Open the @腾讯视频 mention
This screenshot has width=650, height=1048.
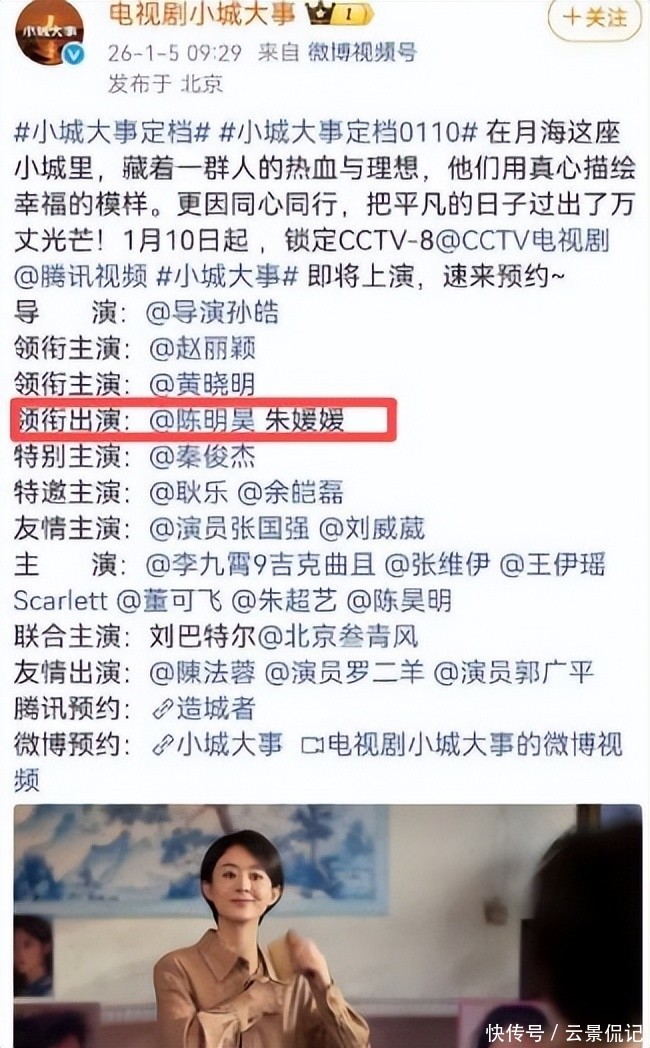[81, 275]
